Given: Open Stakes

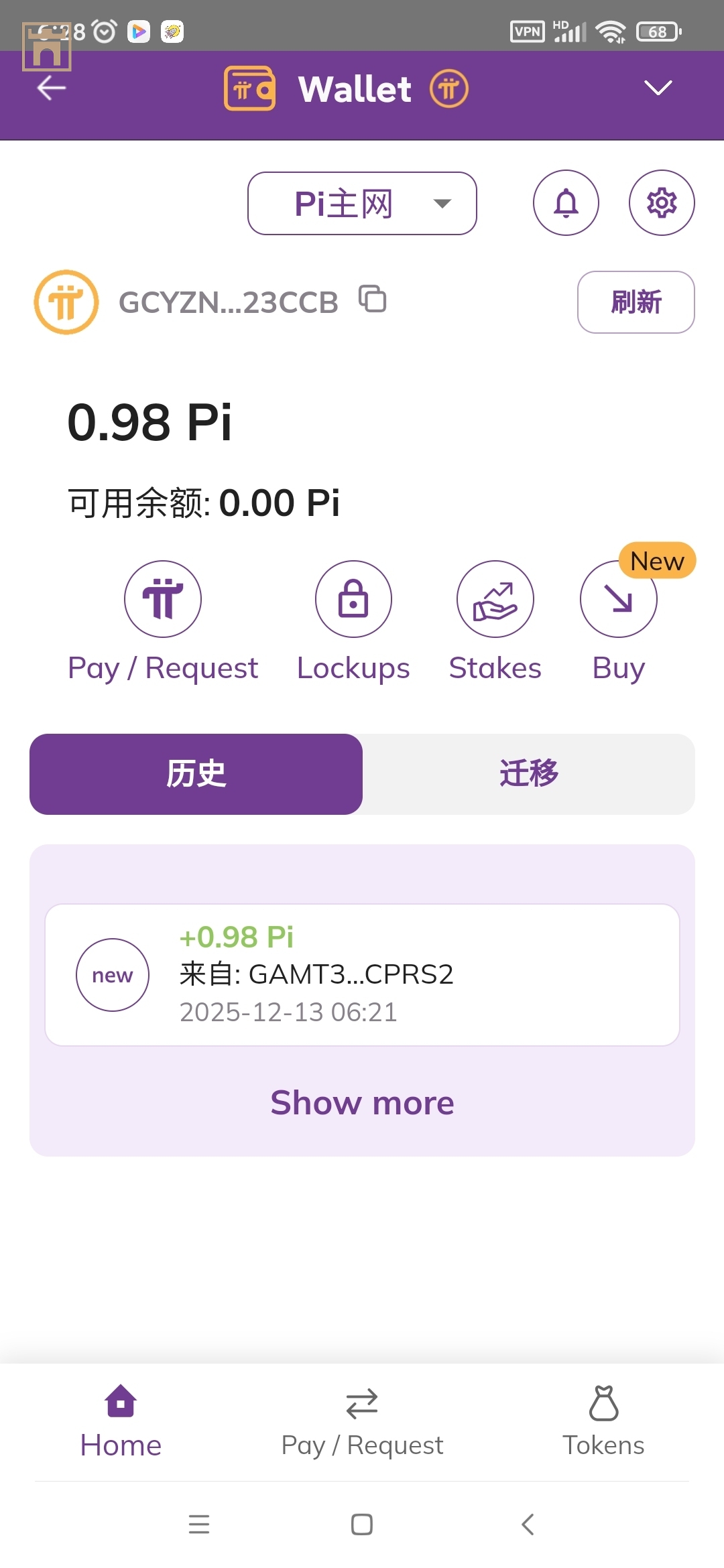Looking at the screenshot, I should (x=495, y=599).
